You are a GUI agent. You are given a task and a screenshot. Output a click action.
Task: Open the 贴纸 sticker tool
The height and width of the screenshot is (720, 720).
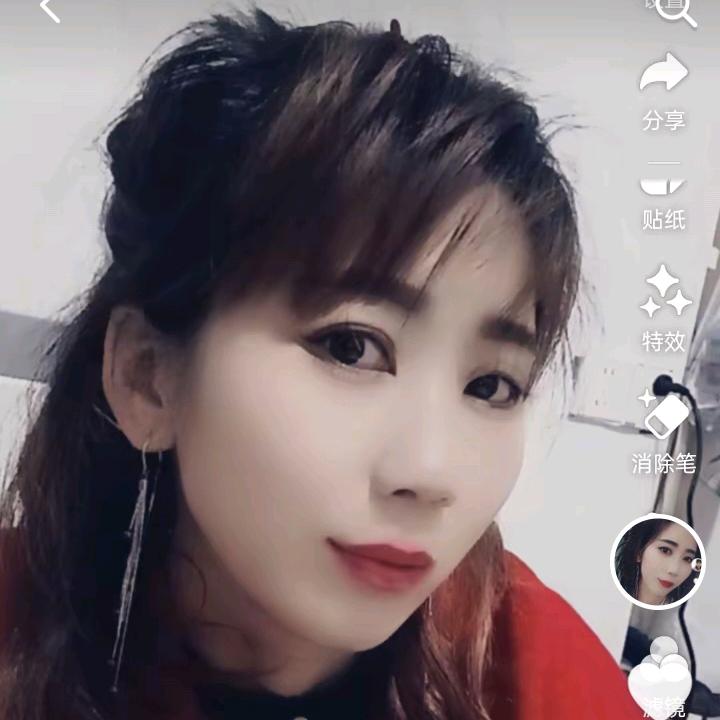coord(664,198)
